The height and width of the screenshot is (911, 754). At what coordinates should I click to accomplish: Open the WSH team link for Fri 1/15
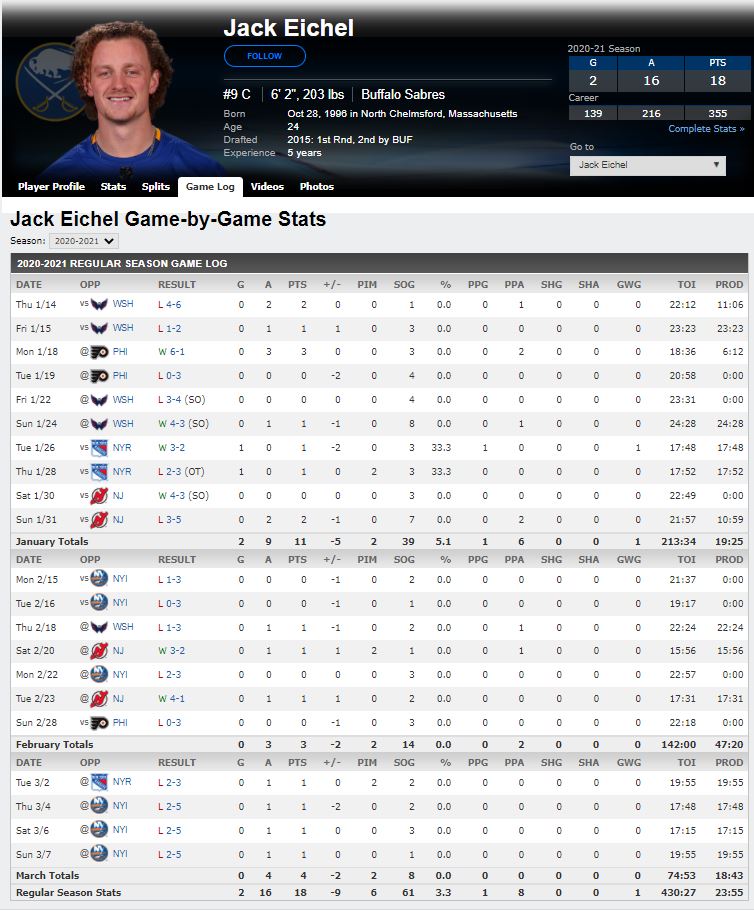point(122,328)
